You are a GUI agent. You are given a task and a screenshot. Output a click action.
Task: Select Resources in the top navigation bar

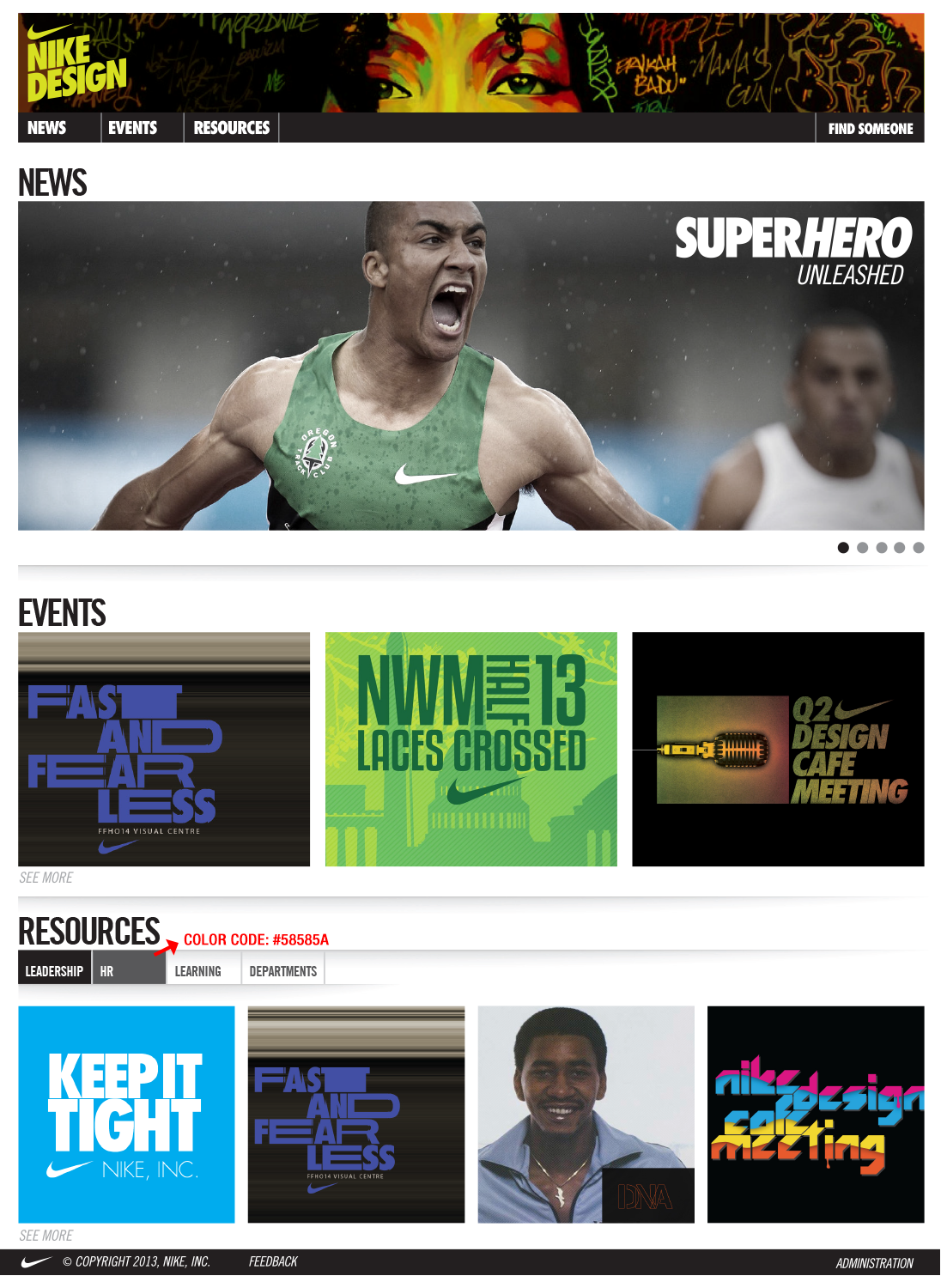pos(232,128)
